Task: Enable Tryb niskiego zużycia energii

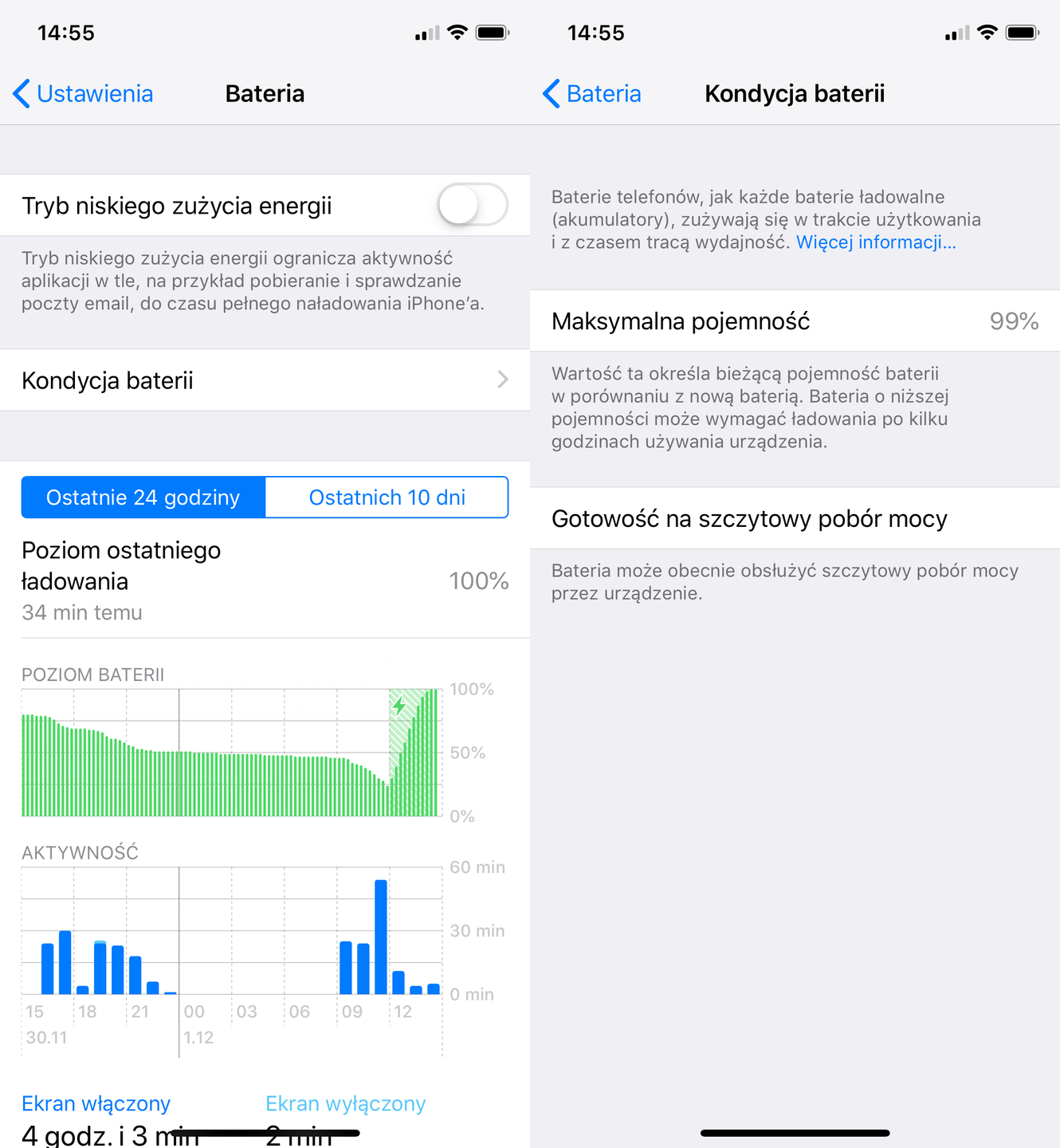Action: (x=472, y=206)
